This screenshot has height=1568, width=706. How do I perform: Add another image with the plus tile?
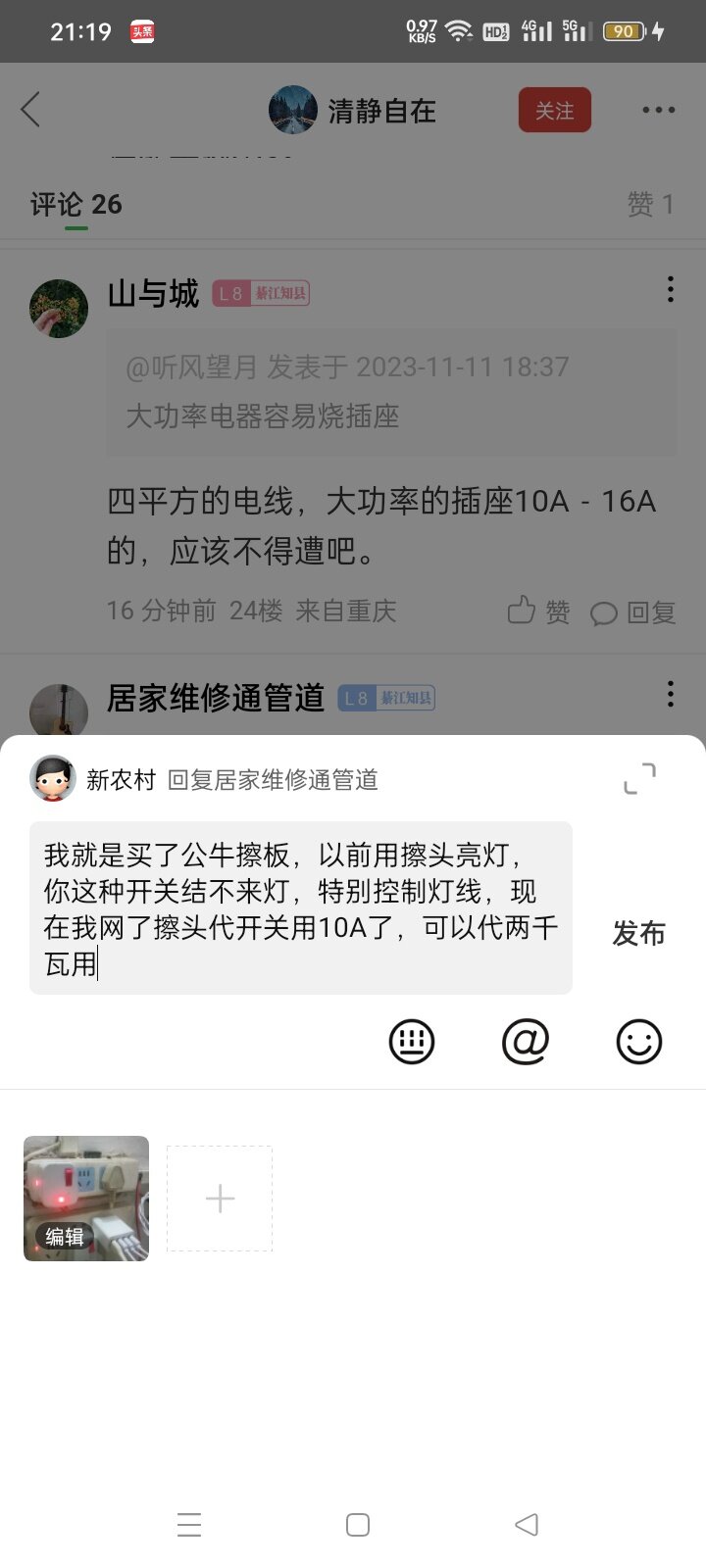220,1198
